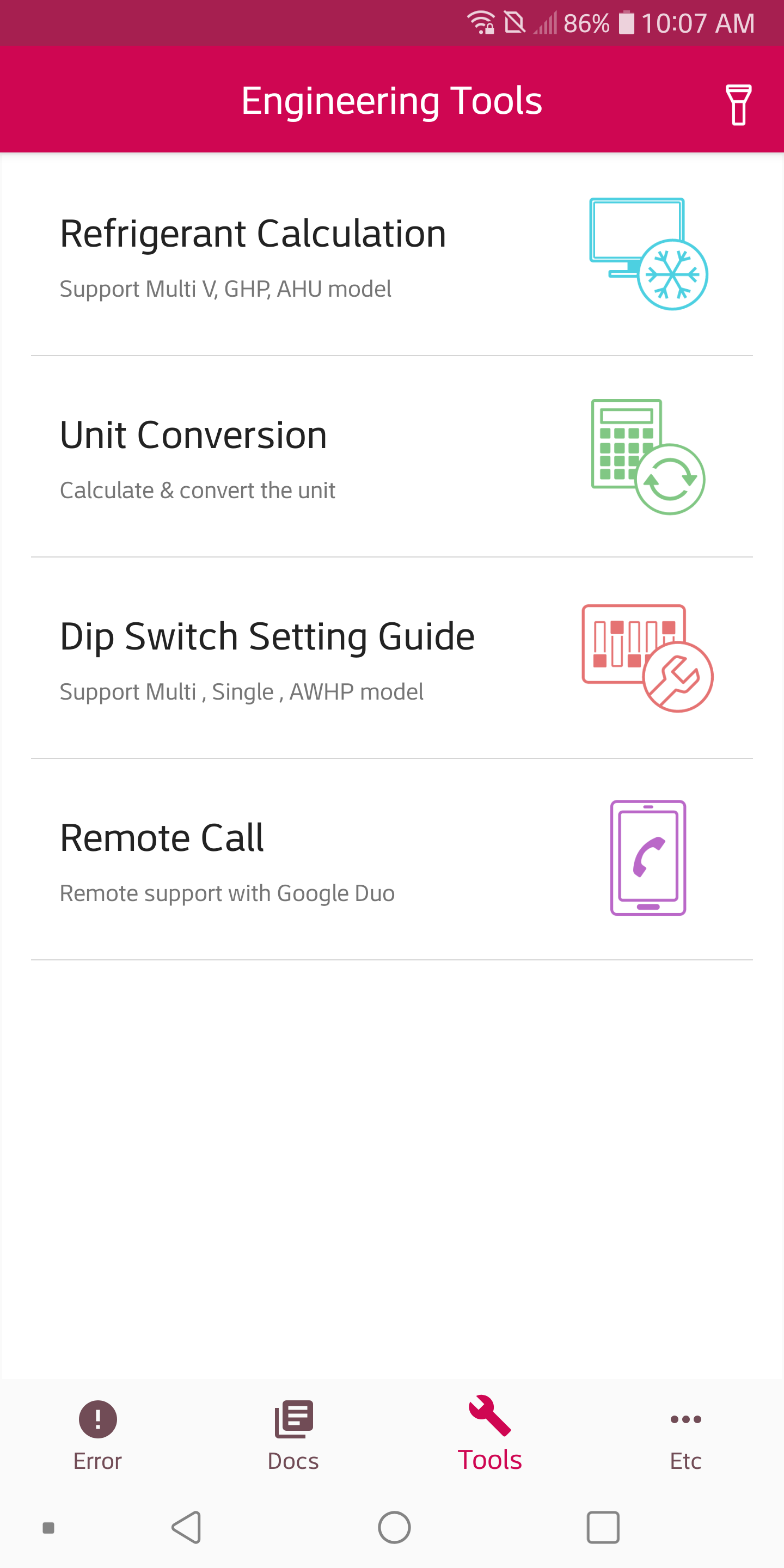
Task: Show recent apps
Action: [603, 1527]
